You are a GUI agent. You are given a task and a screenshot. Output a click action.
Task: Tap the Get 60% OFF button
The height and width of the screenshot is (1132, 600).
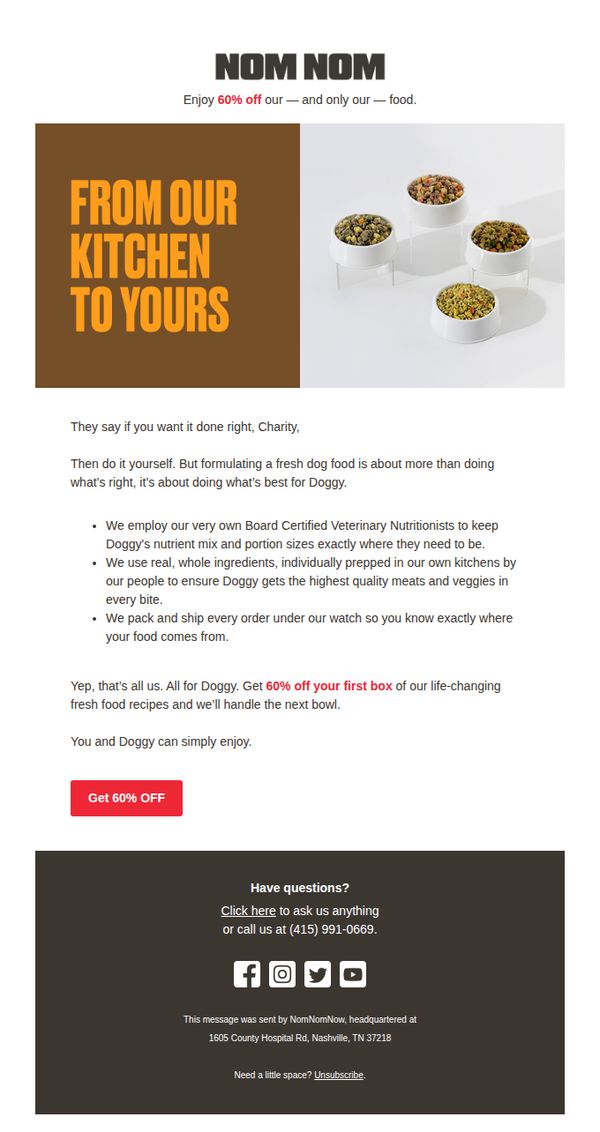tap(126, 798)
